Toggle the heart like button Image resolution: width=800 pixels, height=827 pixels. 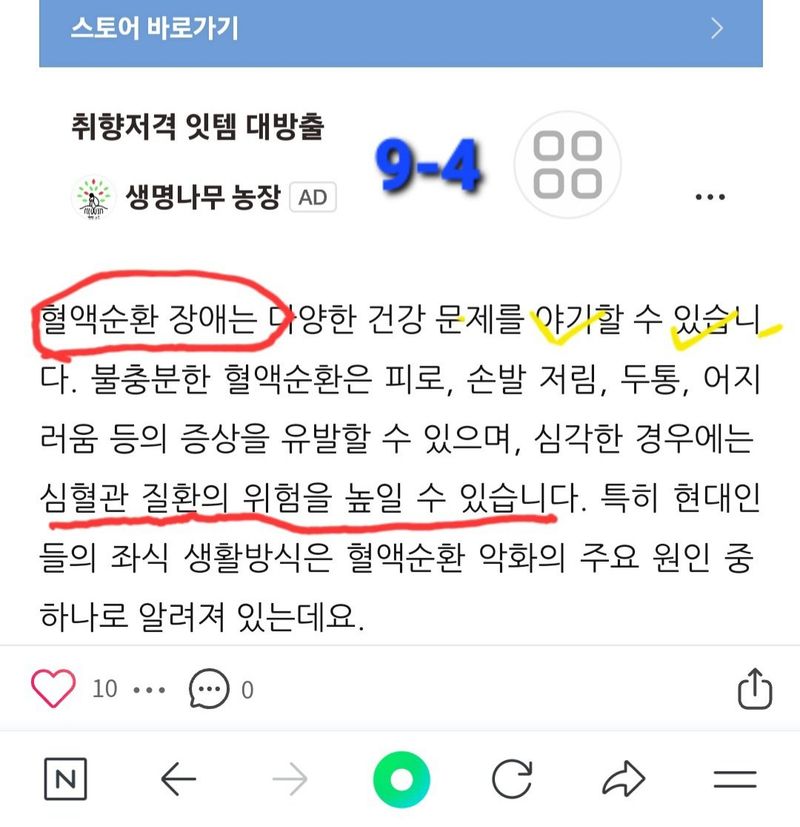coord(55,687)
